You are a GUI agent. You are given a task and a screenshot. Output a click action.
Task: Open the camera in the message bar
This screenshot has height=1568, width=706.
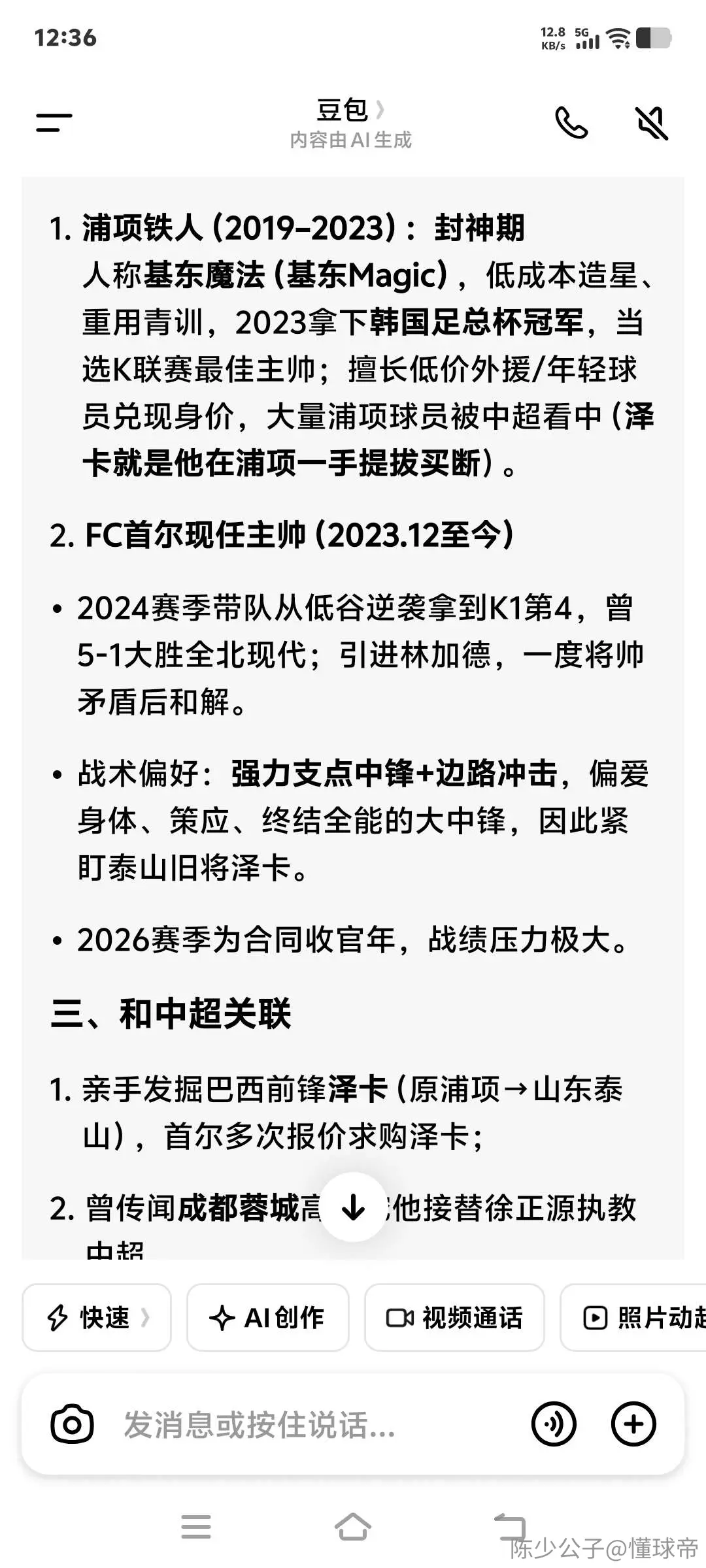point(72,1424)
